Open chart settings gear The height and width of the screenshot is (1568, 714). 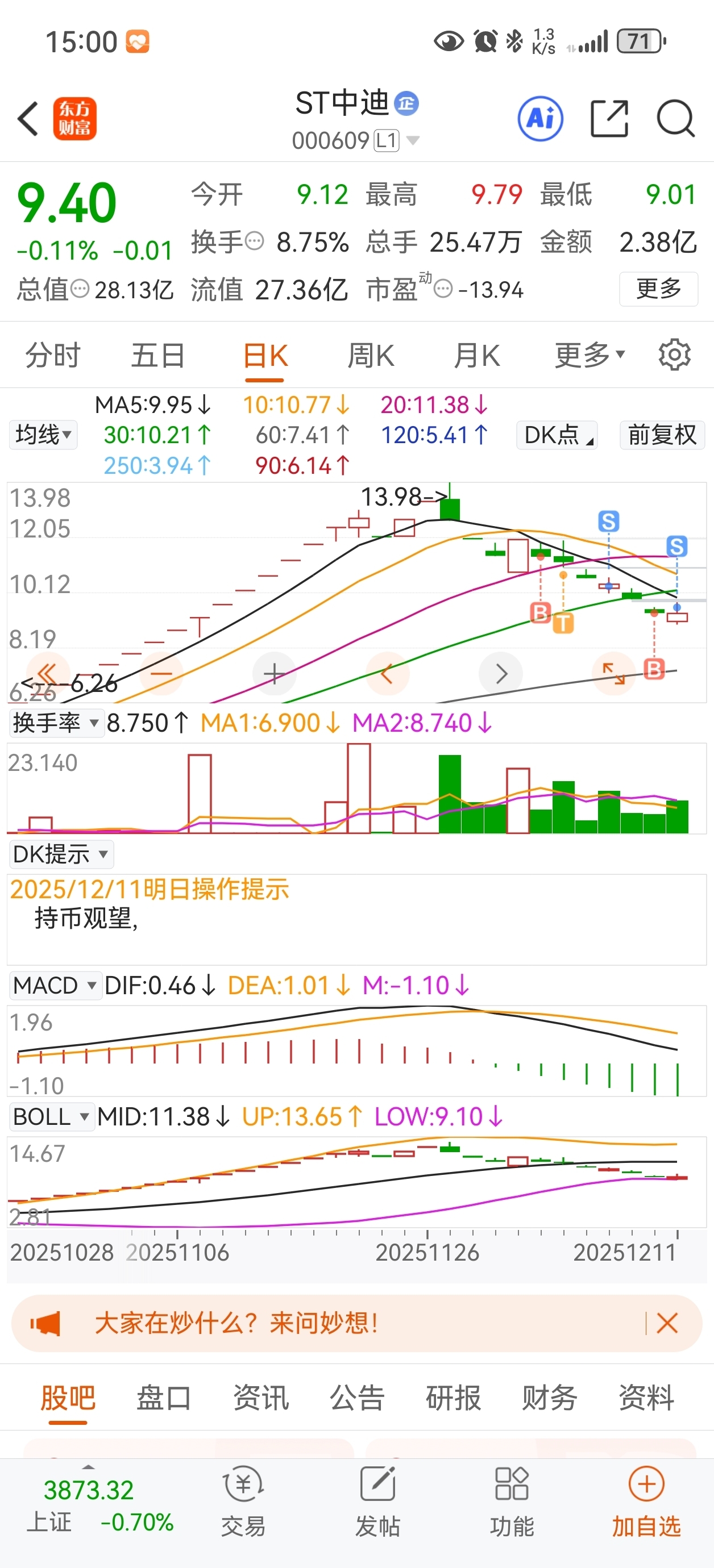pyautogui.click(x=674, y=356)
